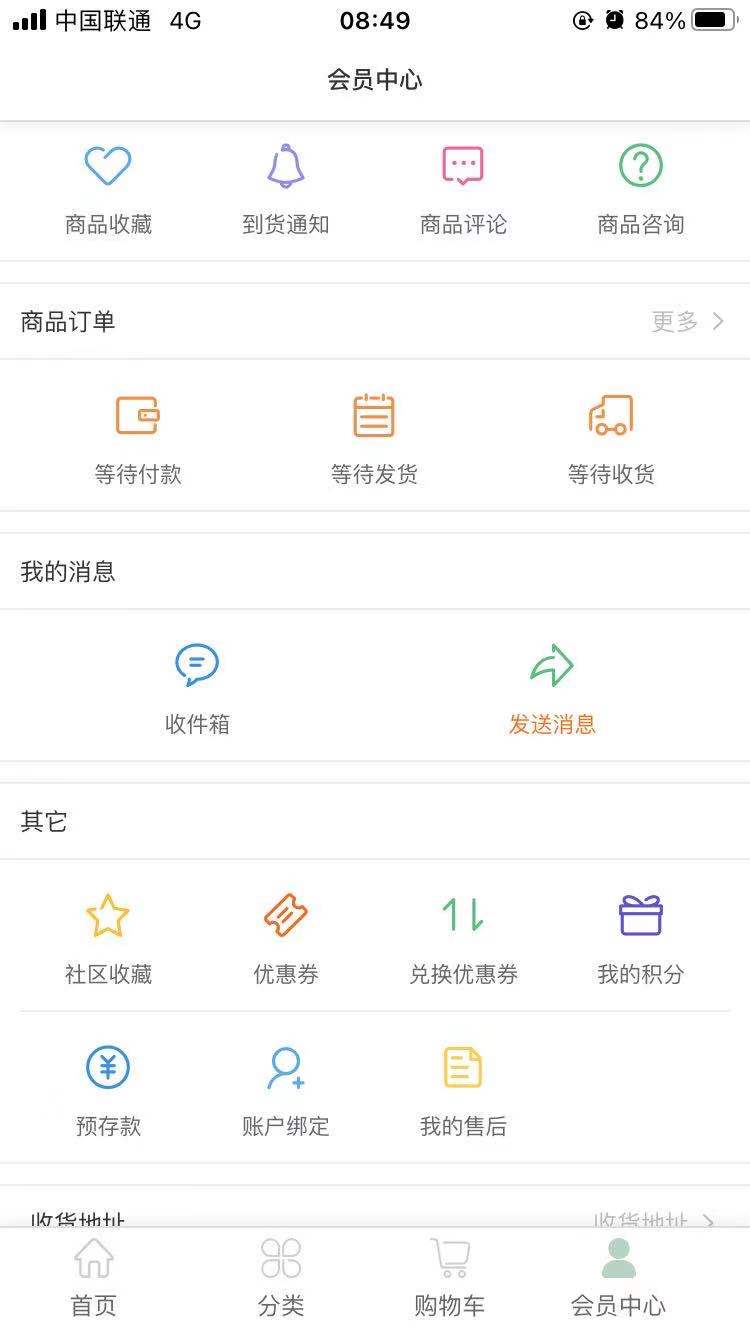The image size is (750, 1334).
Task: Open 优惠券 coupons
Action: tap(285, 940)
